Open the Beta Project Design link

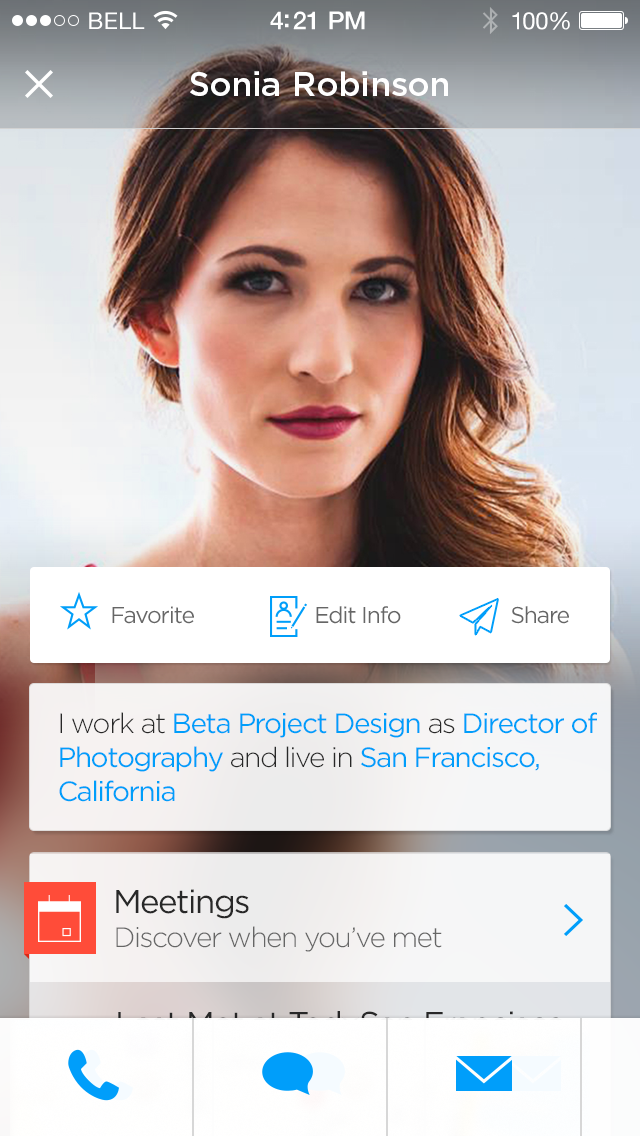pos(296,724)
